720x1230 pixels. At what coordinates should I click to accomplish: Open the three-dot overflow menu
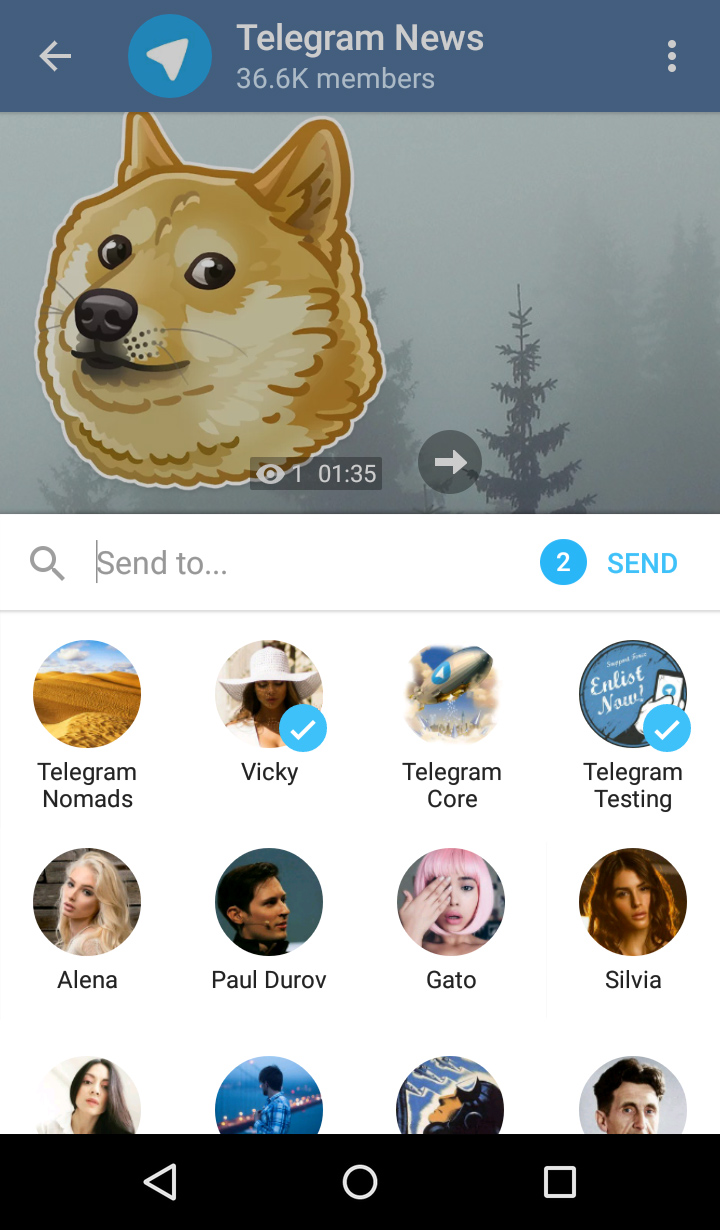click(671, 56)
